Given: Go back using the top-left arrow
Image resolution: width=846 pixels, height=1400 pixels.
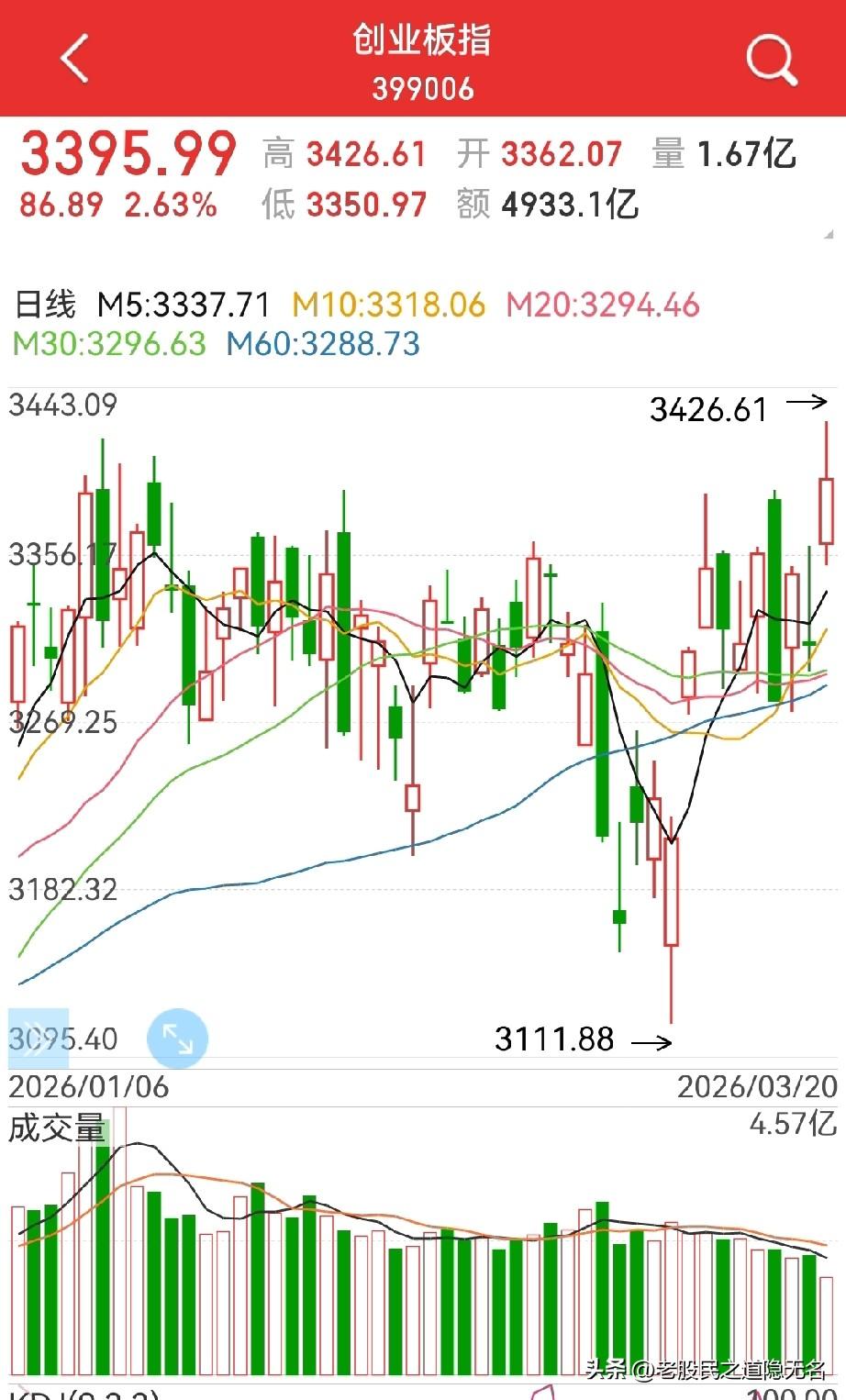Looking at the screenshot, I should point(75,59).
